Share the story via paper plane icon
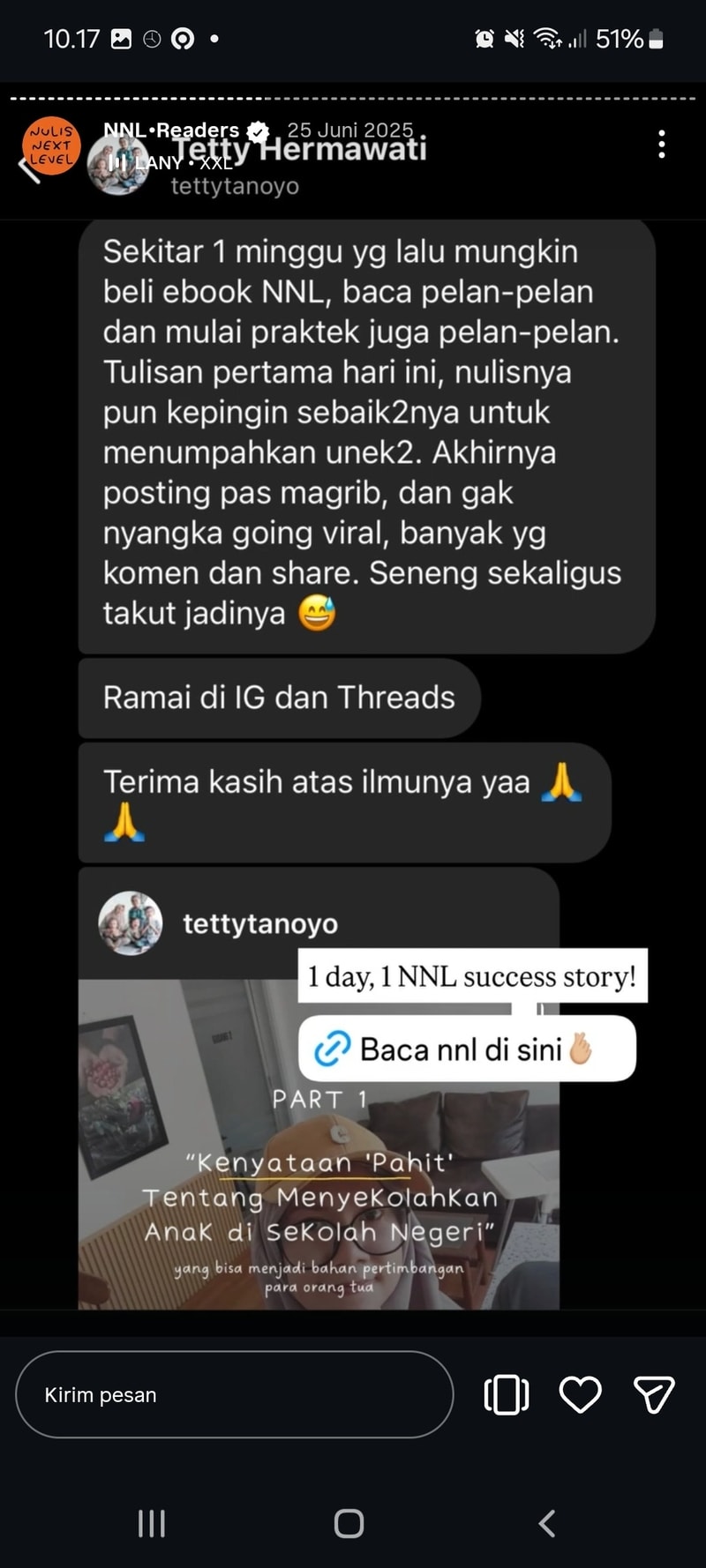 [654, 1394]
